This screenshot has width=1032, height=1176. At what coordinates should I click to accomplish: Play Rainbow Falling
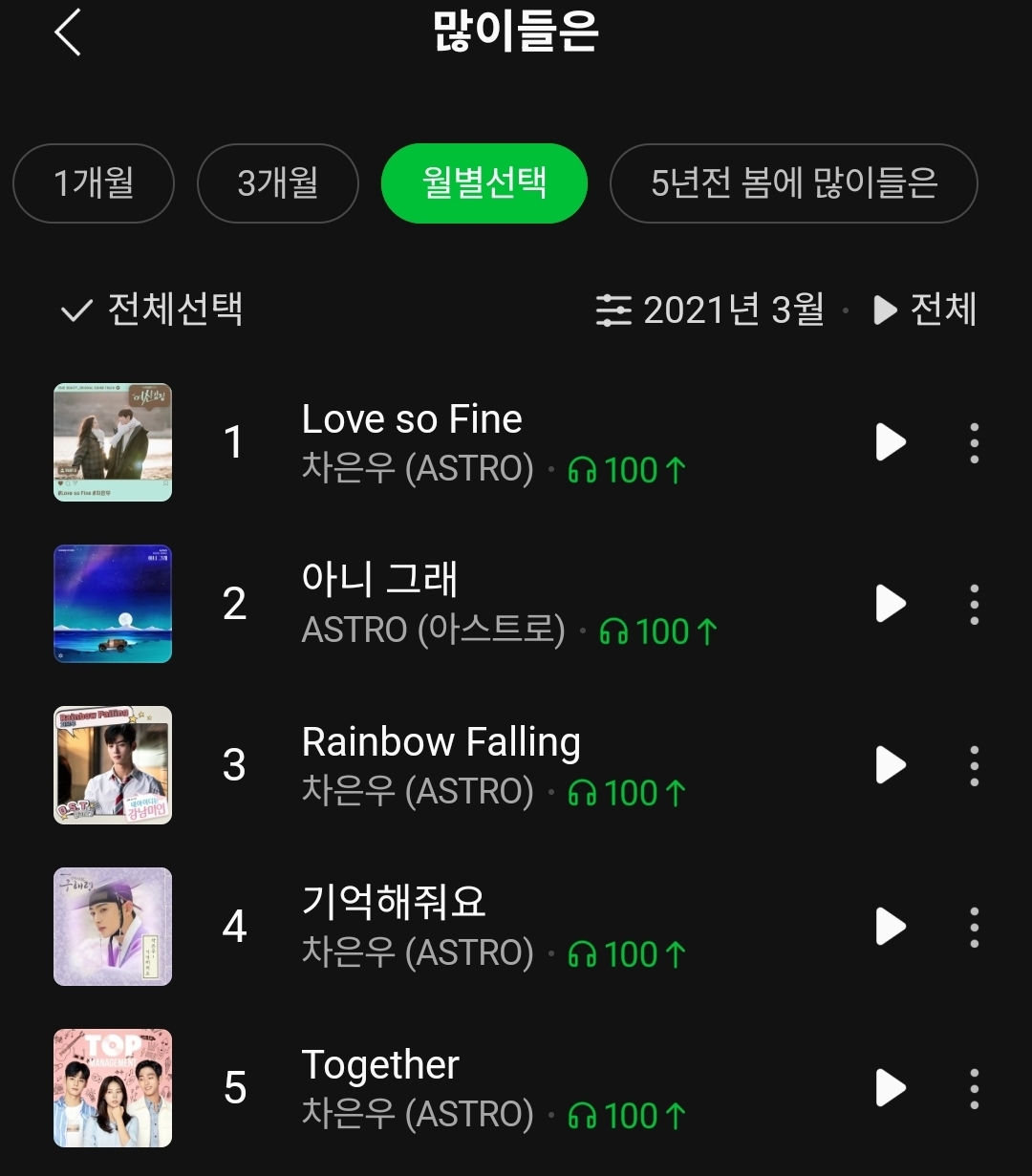(891, 764)
